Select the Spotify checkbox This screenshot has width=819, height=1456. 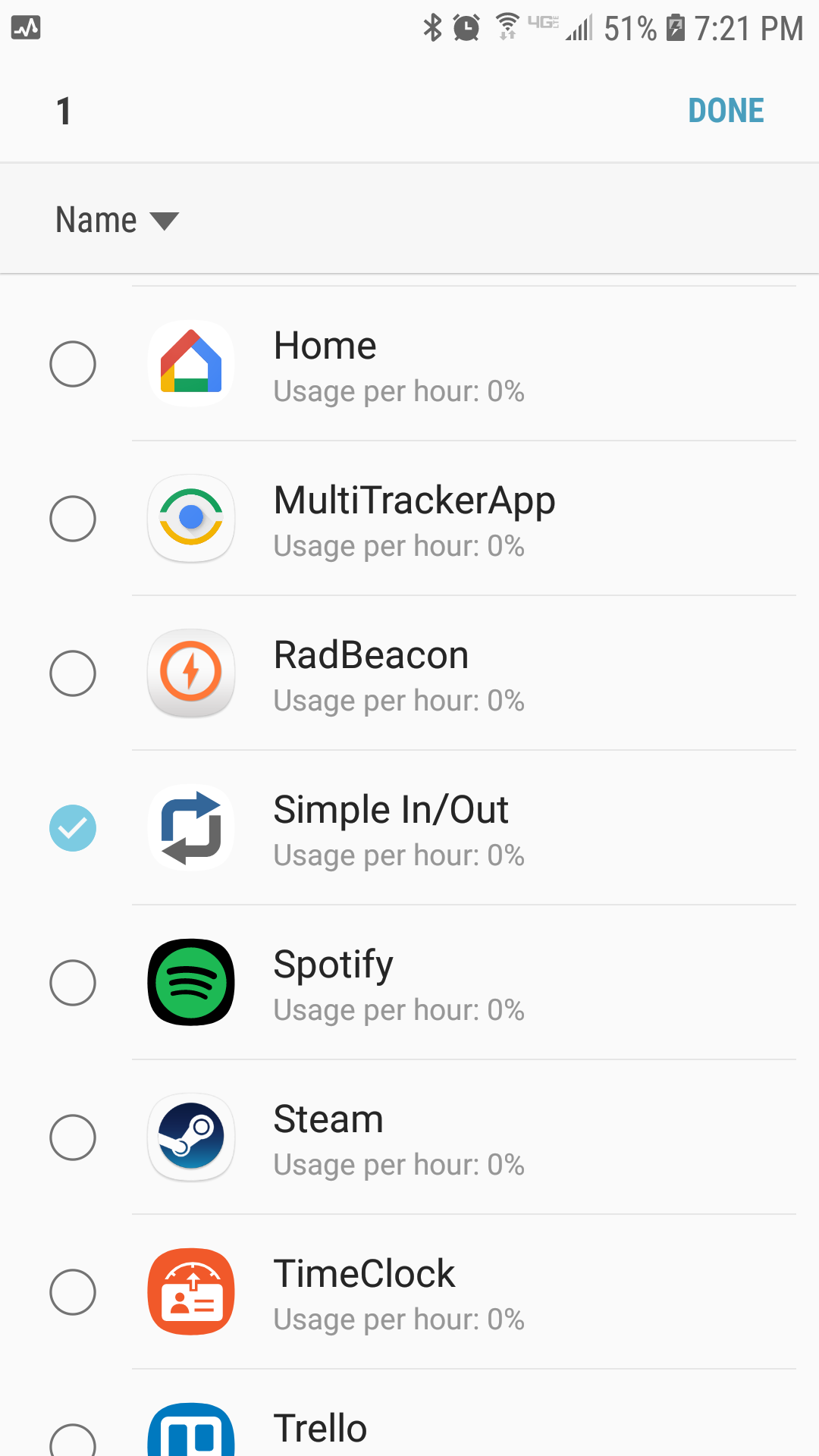pos(73,983)
